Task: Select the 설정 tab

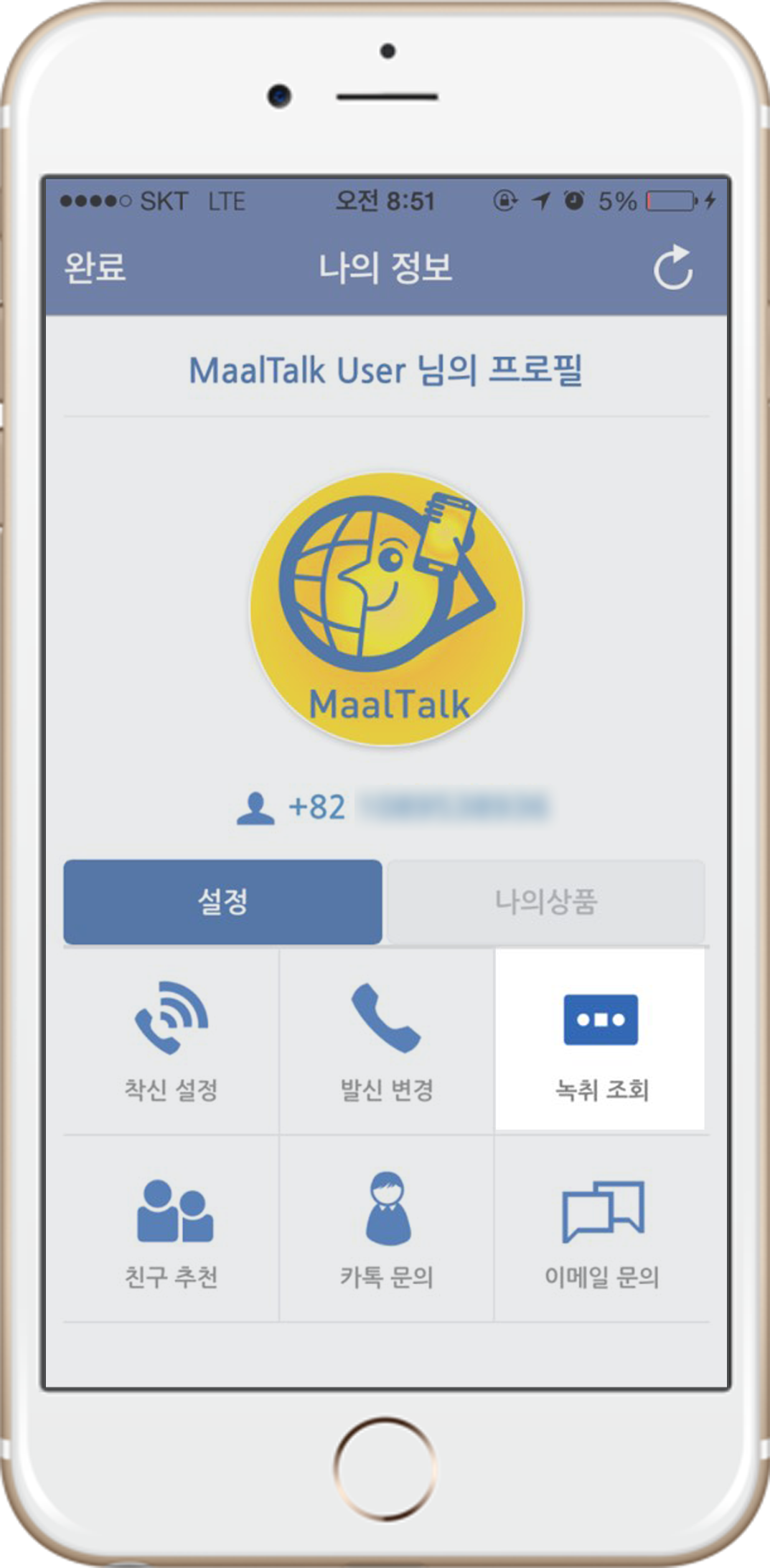Action: 222,902
